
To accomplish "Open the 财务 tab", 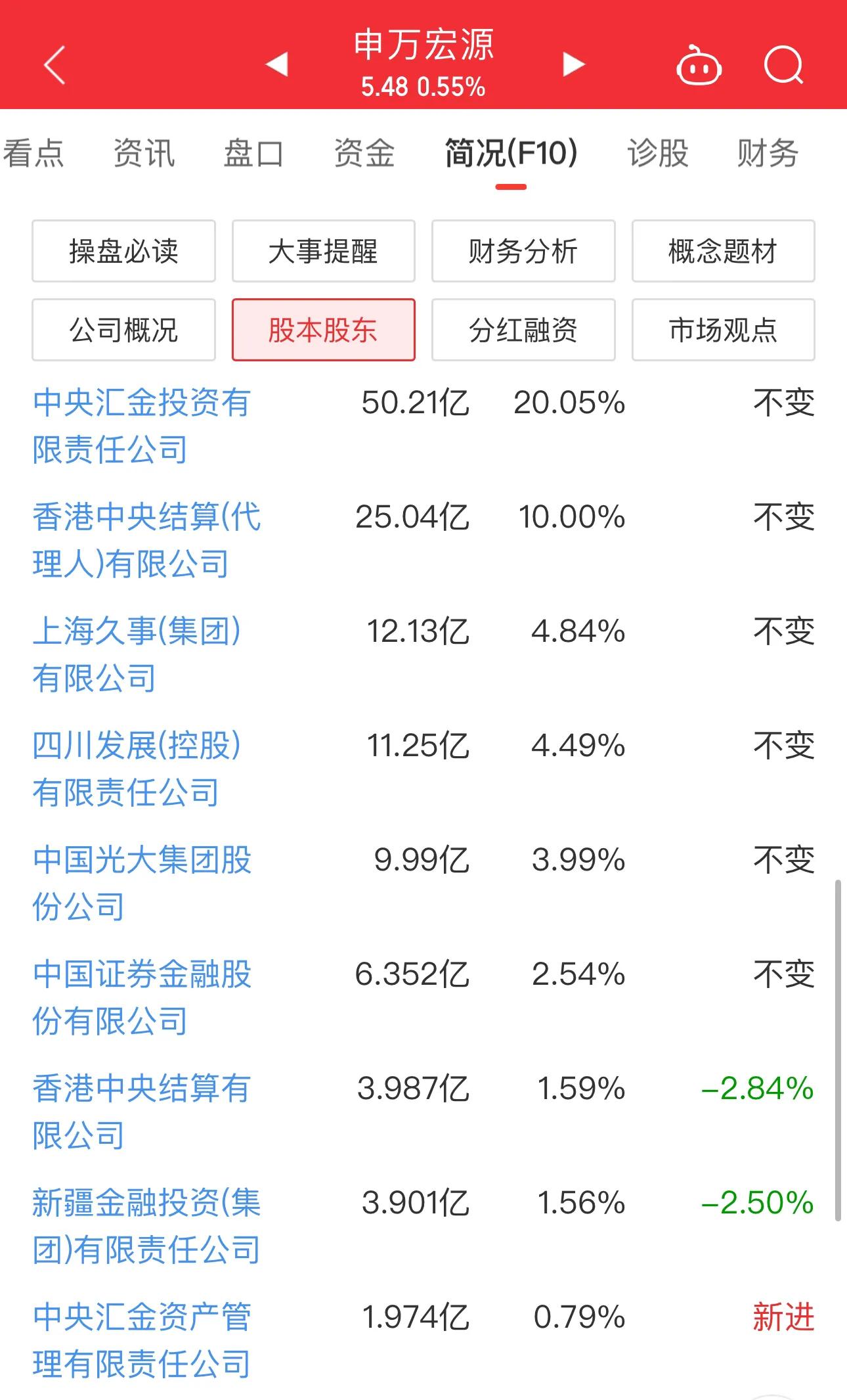I will pyautogui.click(x=767, y=152).
